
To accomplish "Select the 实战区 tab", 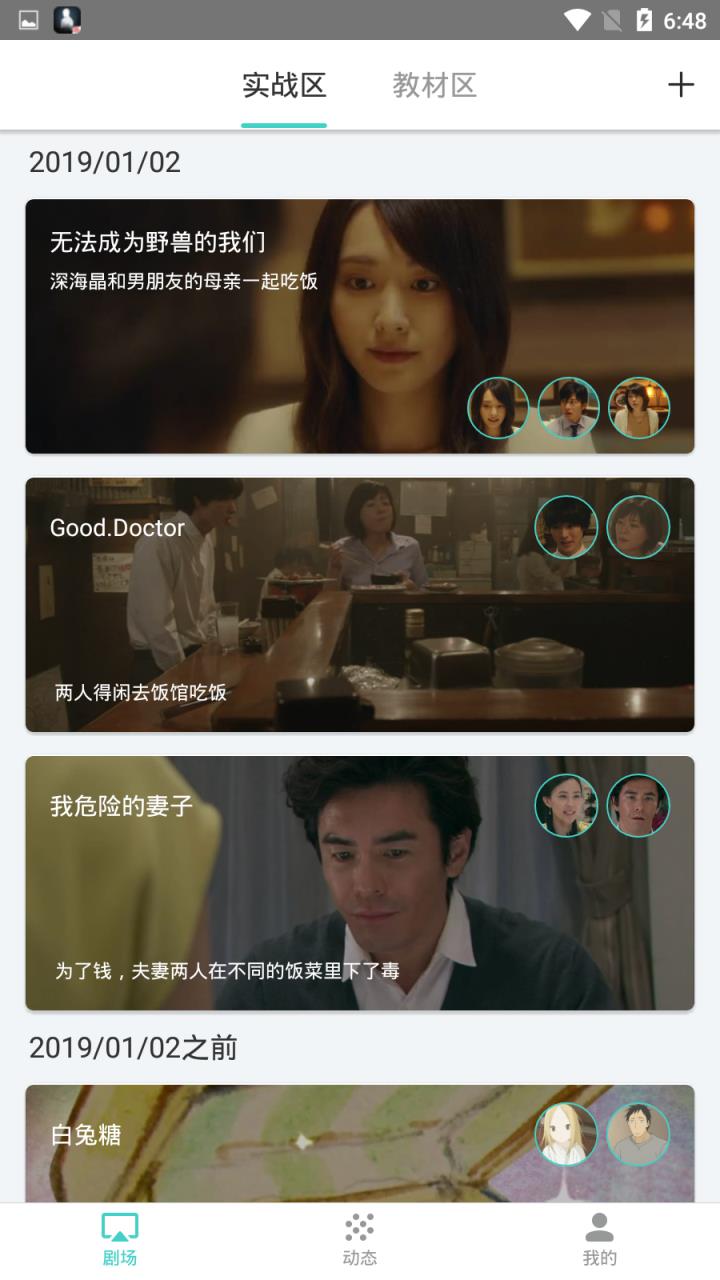I will [284, 86].
